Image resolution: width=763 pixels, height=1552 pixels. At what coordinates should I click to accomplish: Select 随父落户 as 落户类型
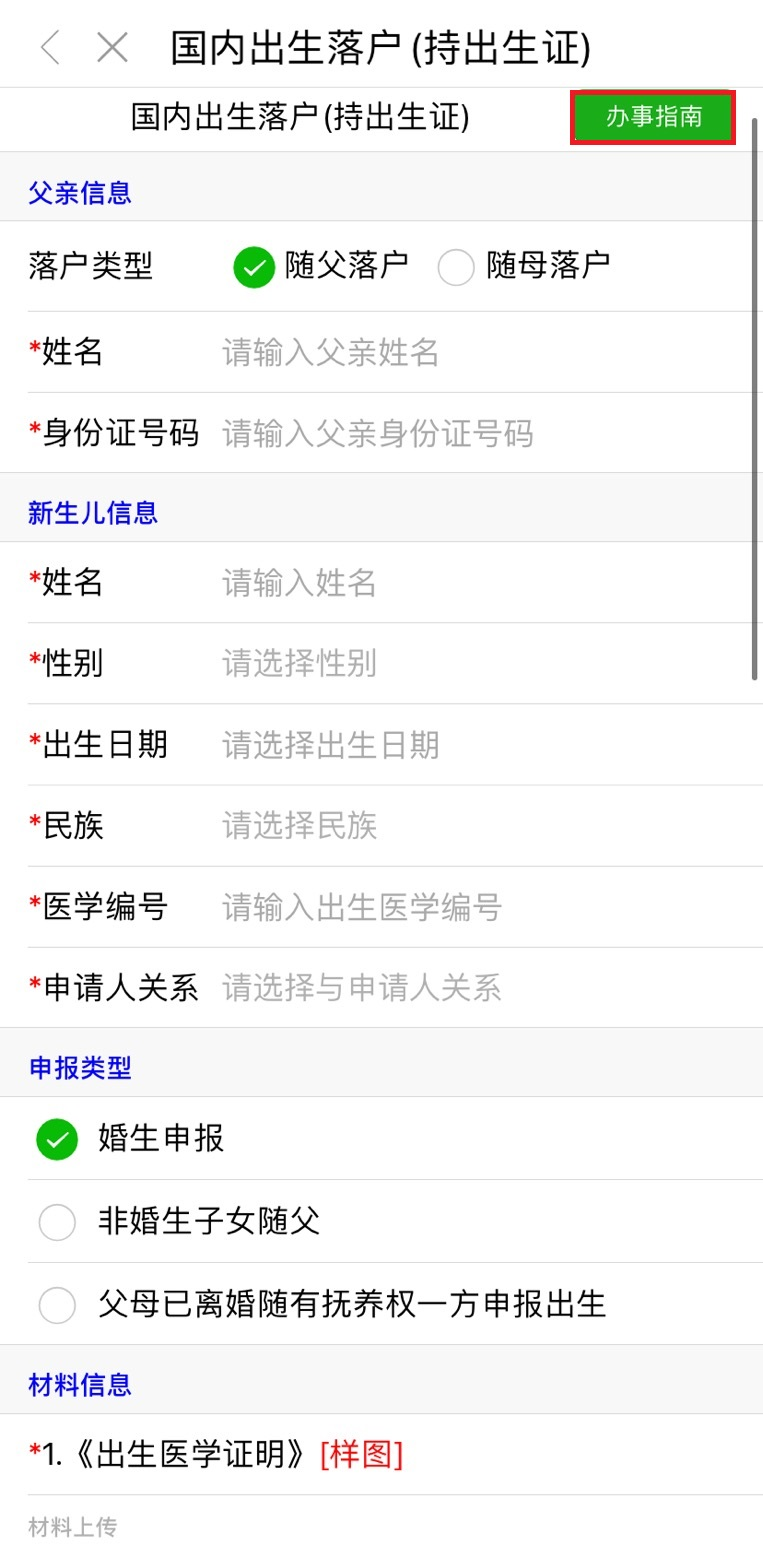[x=254, y=267]
